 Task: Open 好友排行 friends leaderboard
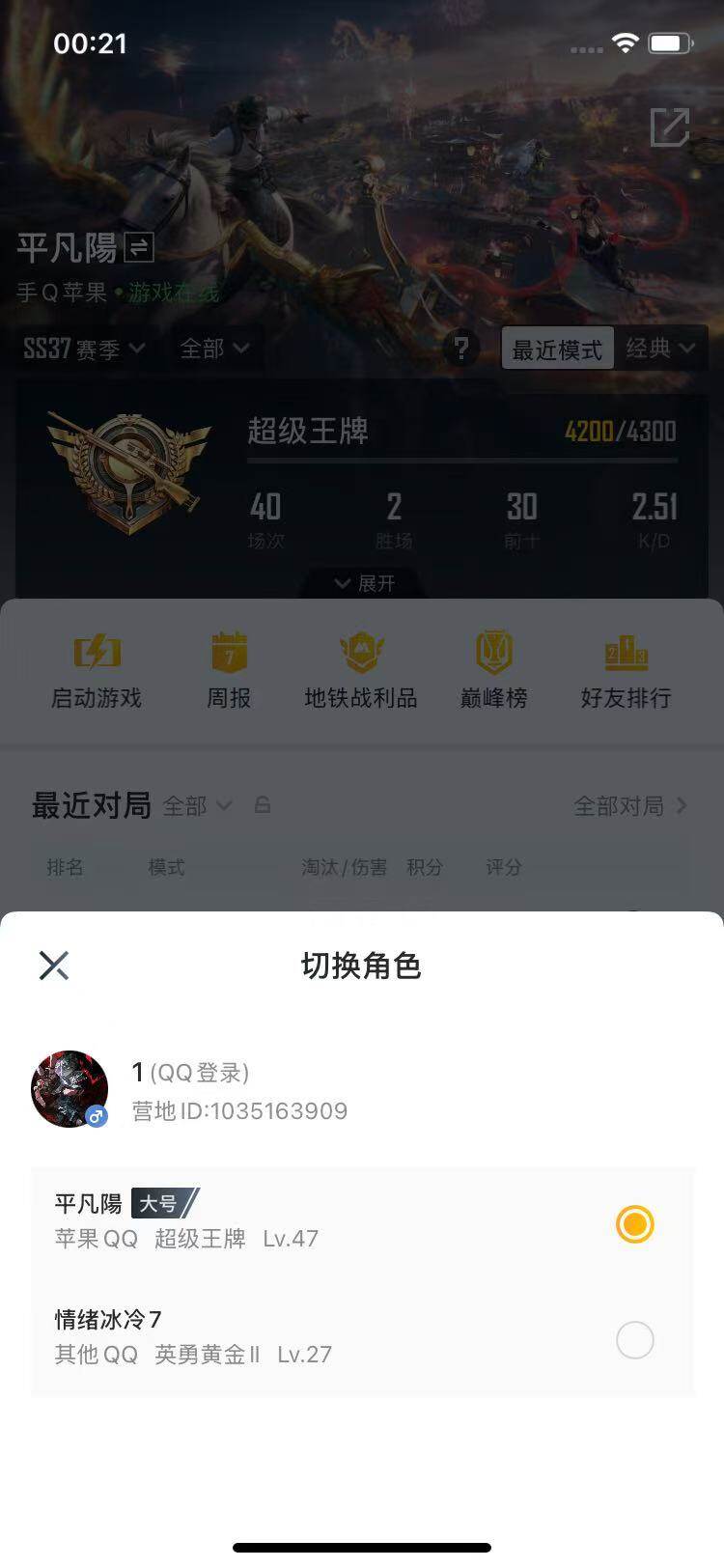coord(625,666)
